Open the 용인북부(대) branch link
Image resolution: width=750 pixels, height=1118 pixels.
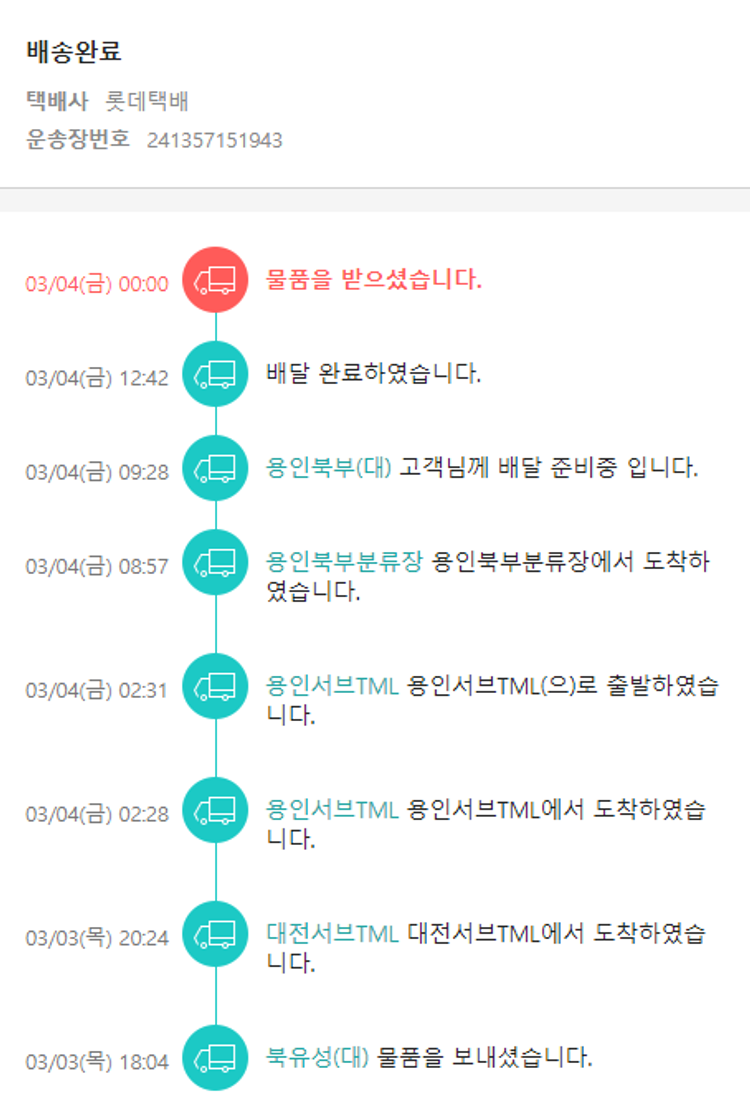pyautogui.click(x=329, y=467)
